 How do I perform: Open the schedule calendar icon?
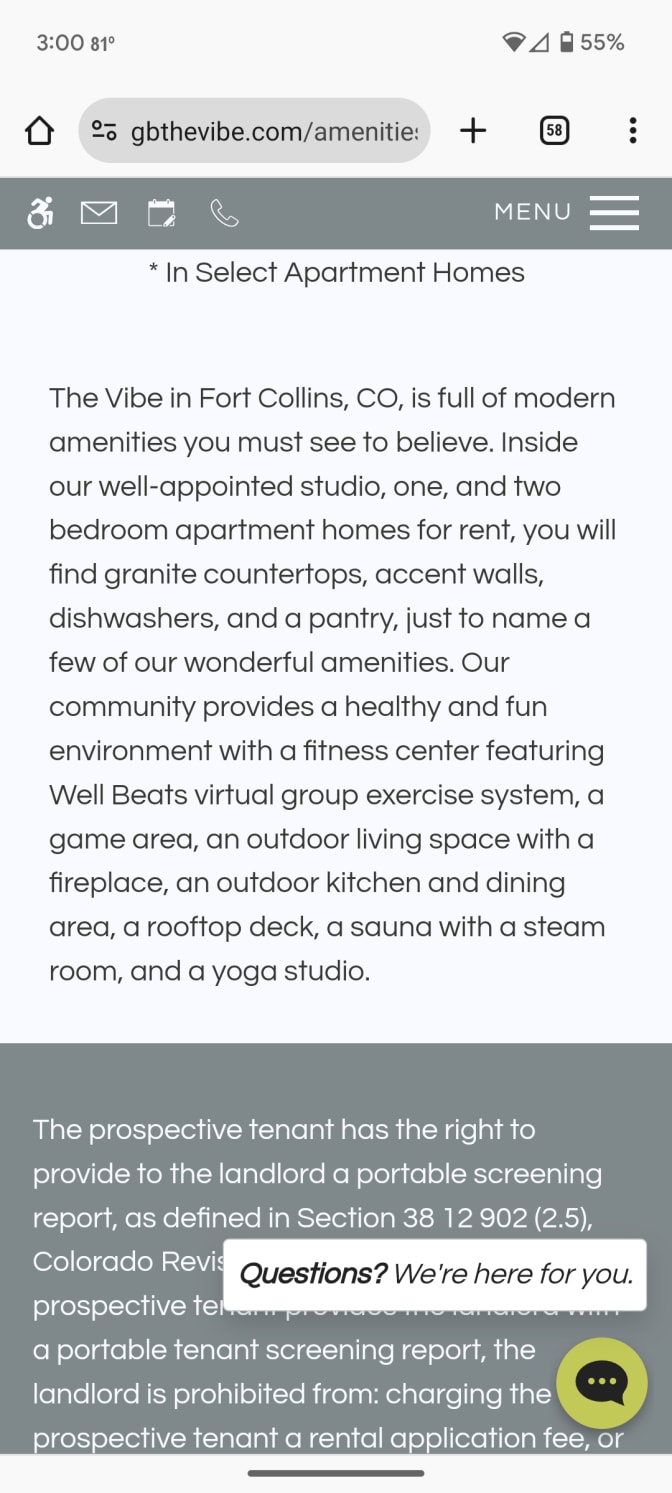161,213
